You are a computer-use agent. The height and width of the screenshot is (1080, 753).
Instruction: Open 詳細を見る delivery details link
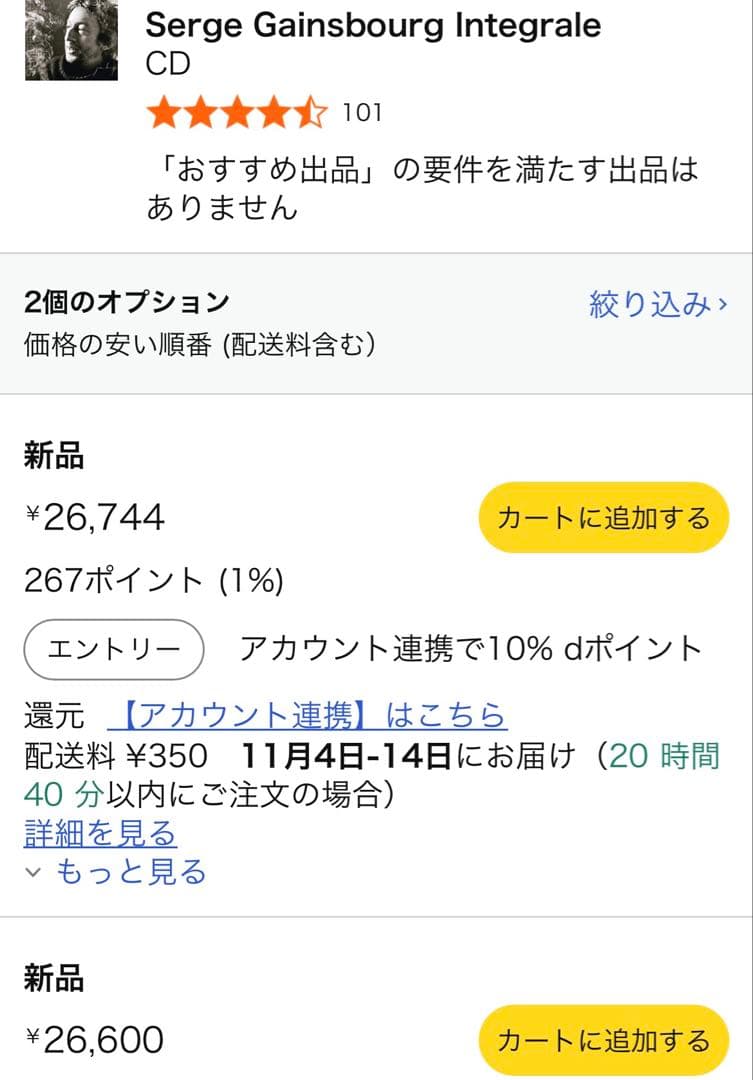pyautogui.click(x=100, y=832)
